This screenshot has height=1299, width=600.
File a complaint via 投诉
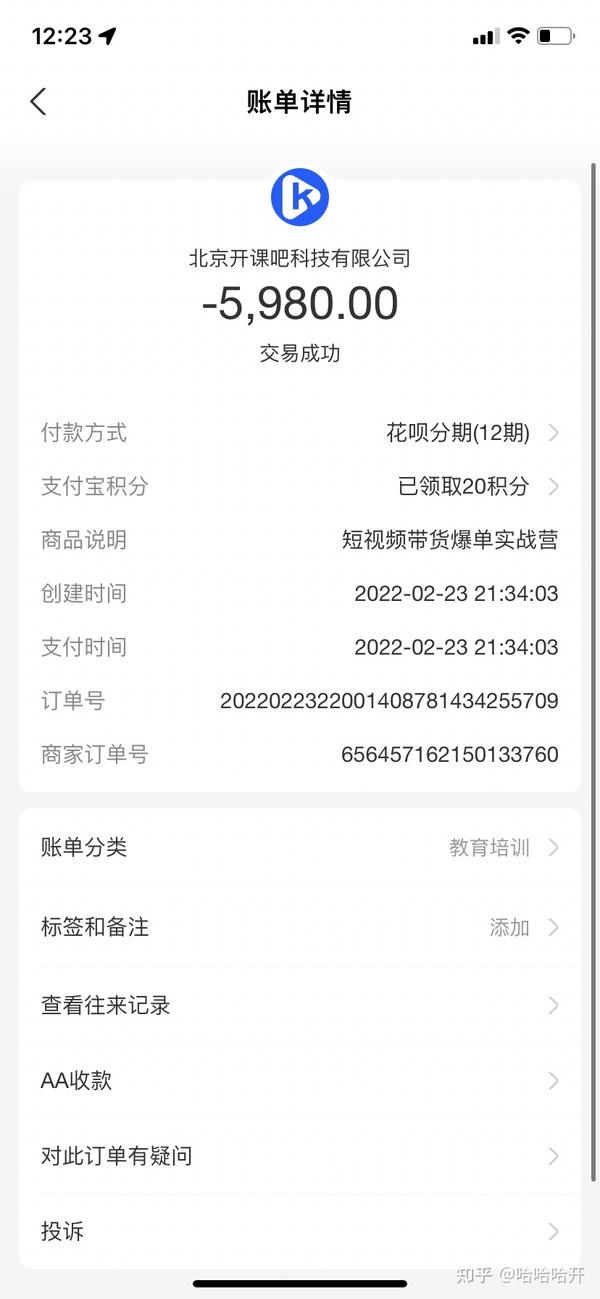[x=300, y=1231]
